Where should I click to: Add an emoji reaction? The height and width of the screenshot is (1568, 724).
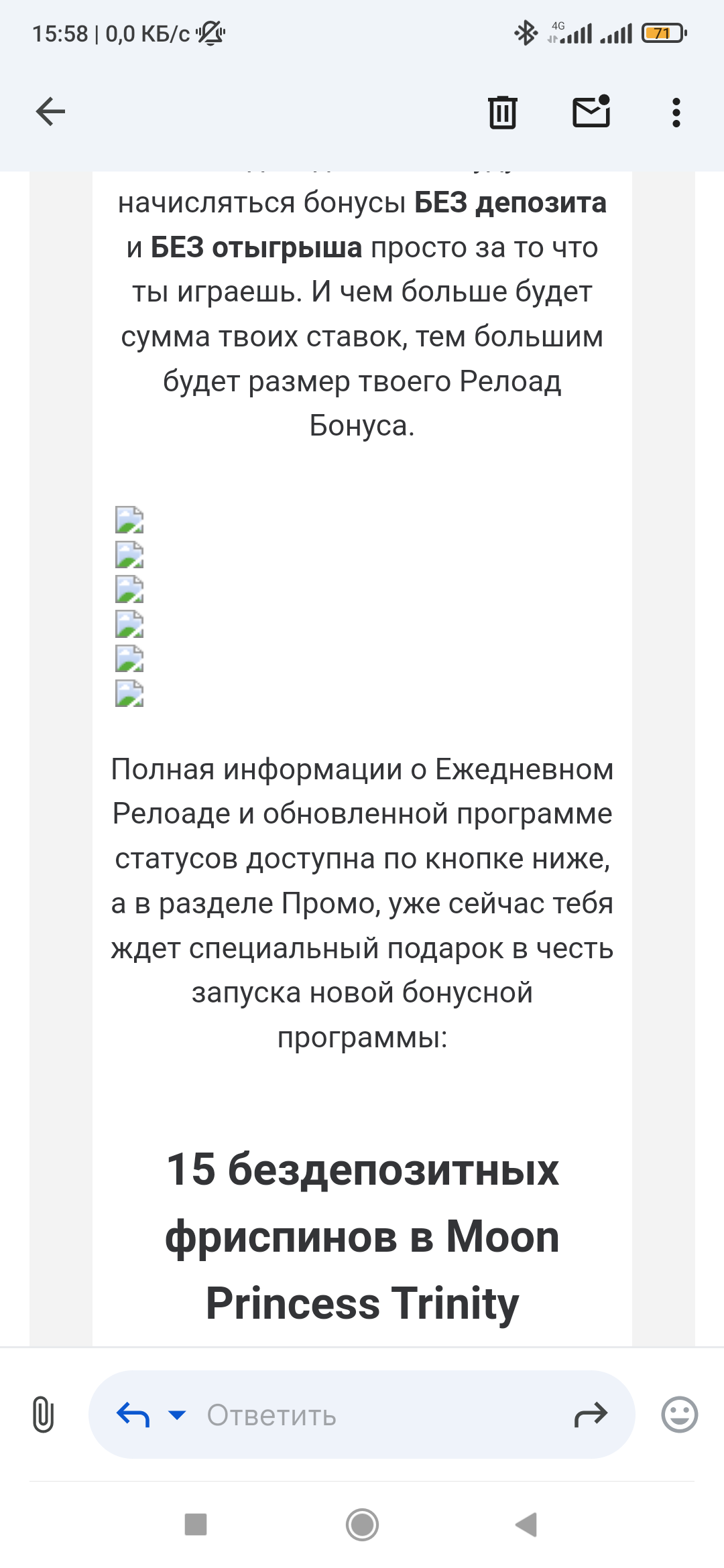click(679, 1415)
